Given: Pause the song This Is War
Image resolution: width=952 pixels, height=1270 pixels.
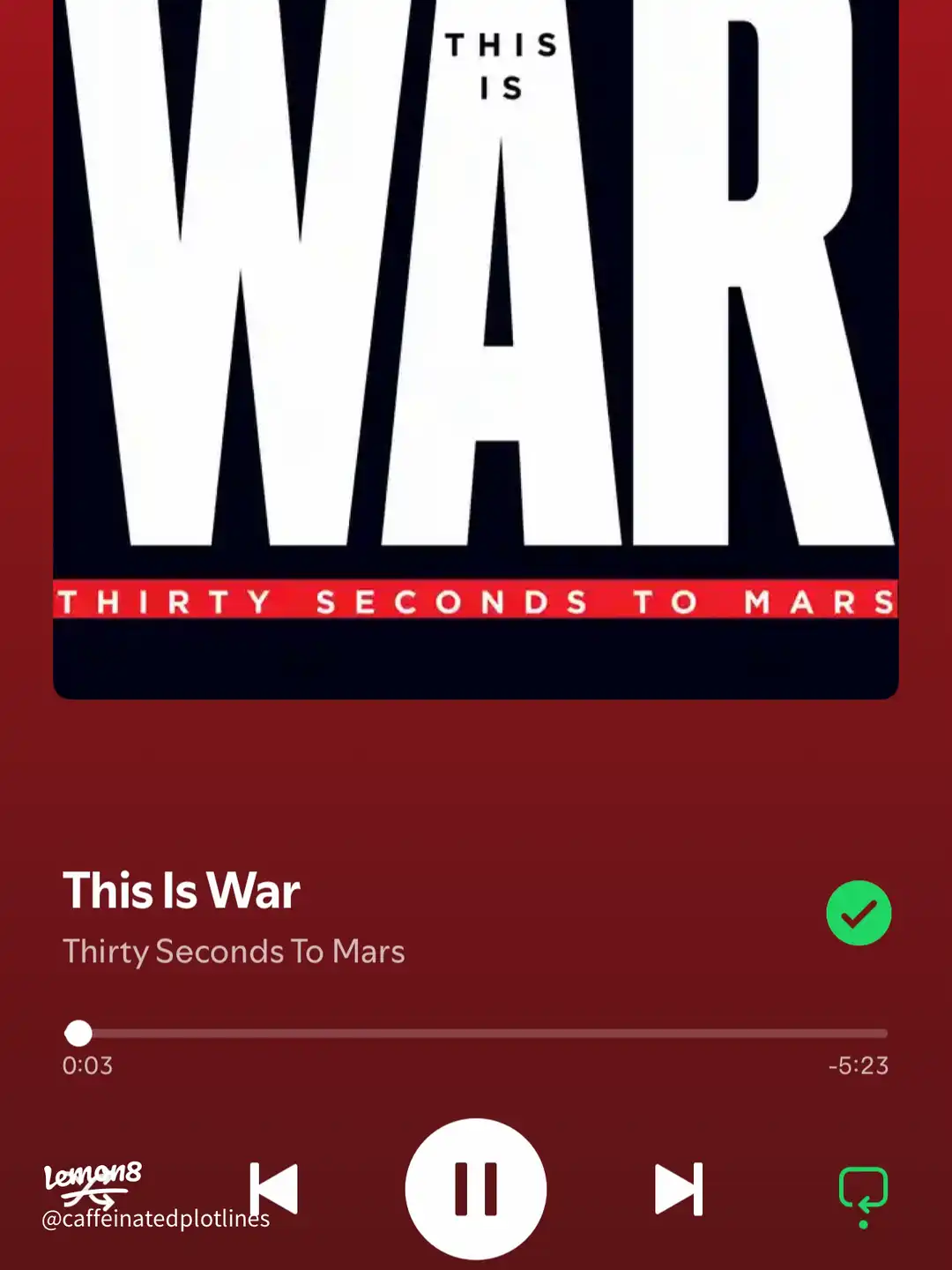Looking at the screenshot, I should click(476, 1189).
